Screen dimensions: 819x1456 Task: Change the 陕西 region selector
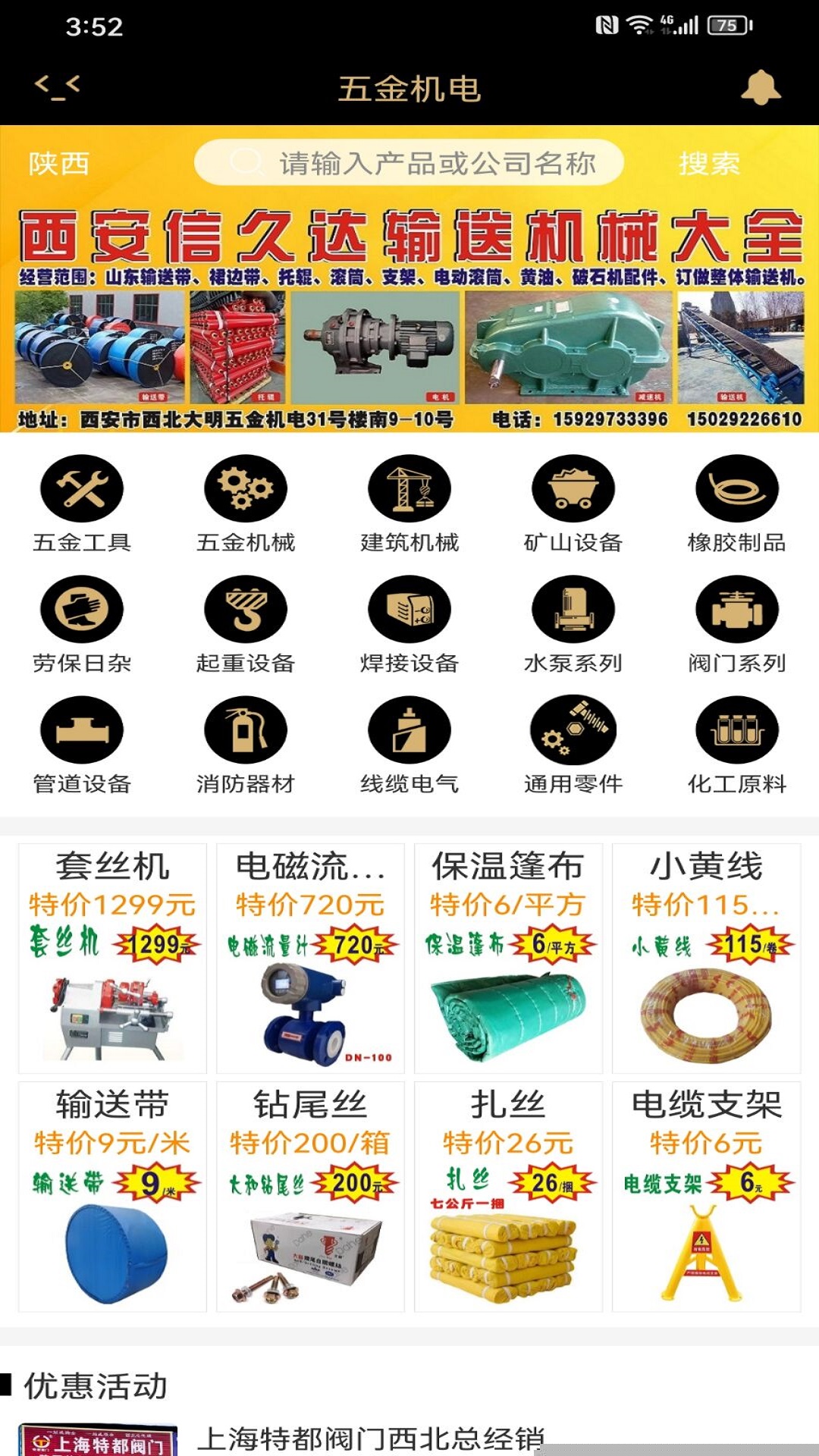(x=59, y=163)
